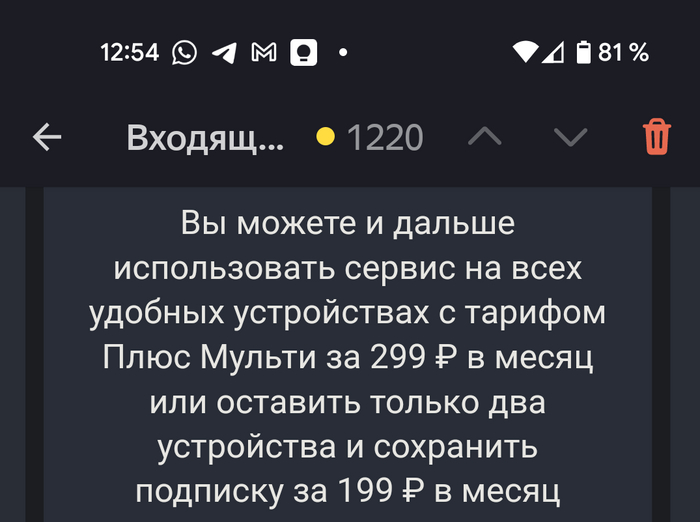Open the previous email with up arrow
Viewport: 700px width, 522px height.
click(x=485, y=138)
